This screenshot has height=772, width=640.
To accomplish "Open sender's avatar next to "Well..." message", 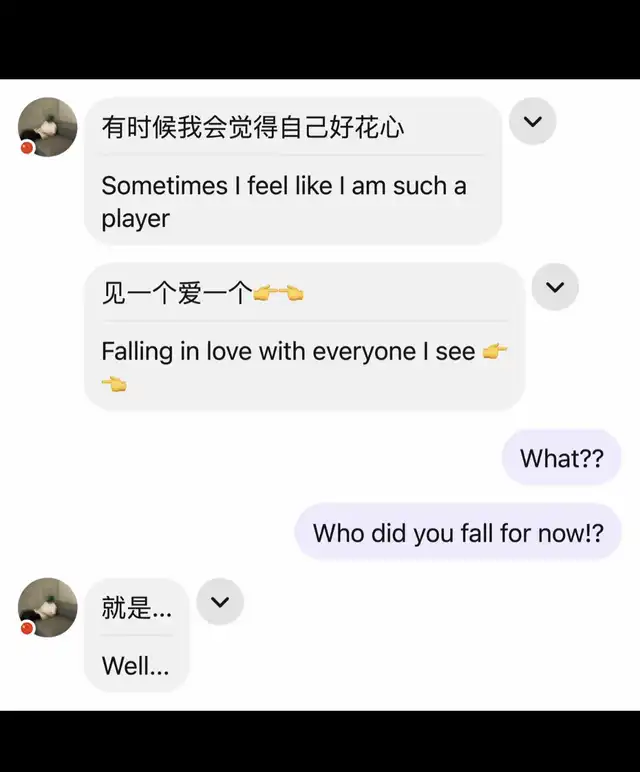I will pos(47,607).
